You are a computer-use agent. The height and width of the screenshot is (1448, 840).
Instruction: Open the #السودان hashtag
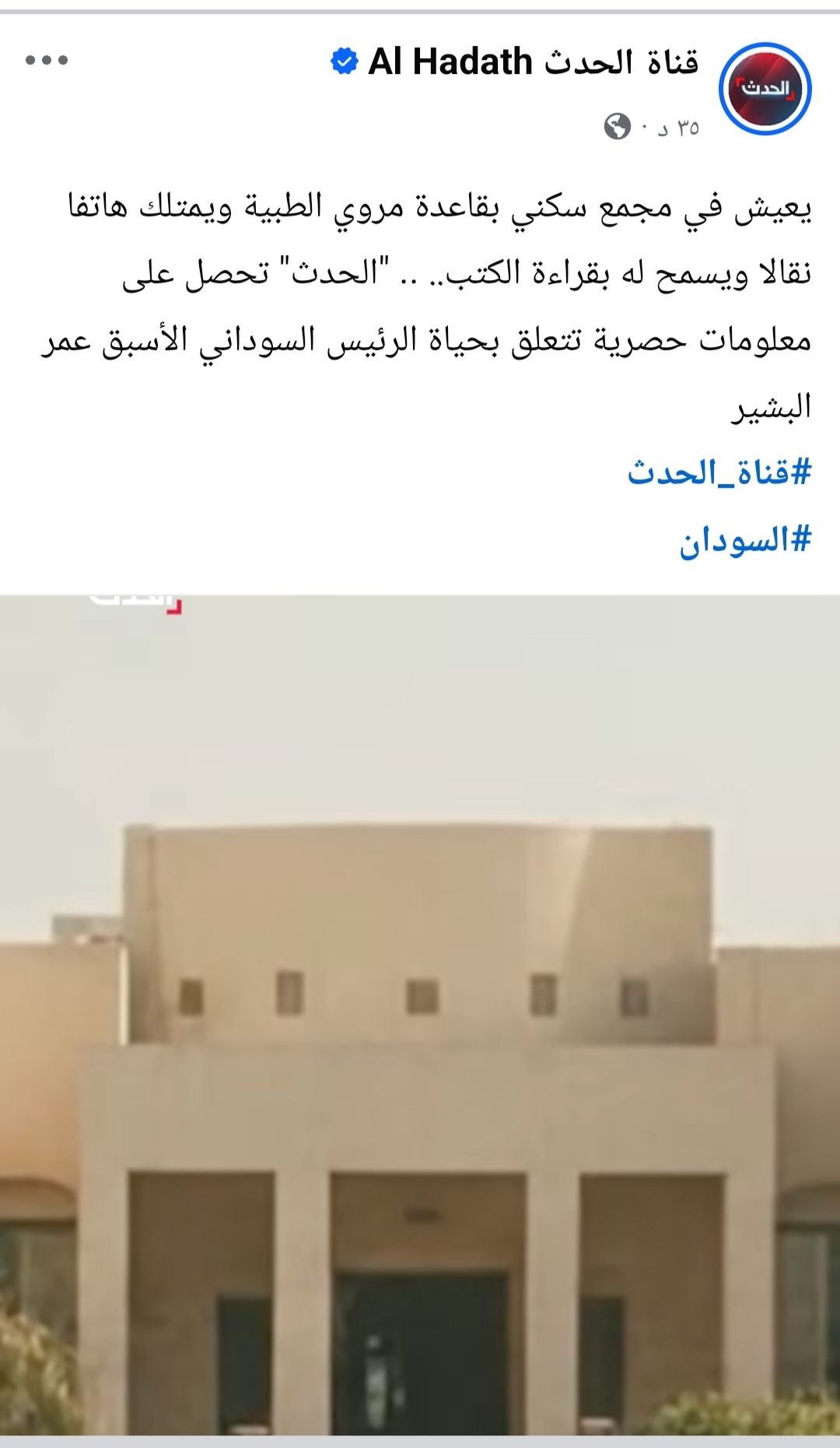click(x=745, y=539)
